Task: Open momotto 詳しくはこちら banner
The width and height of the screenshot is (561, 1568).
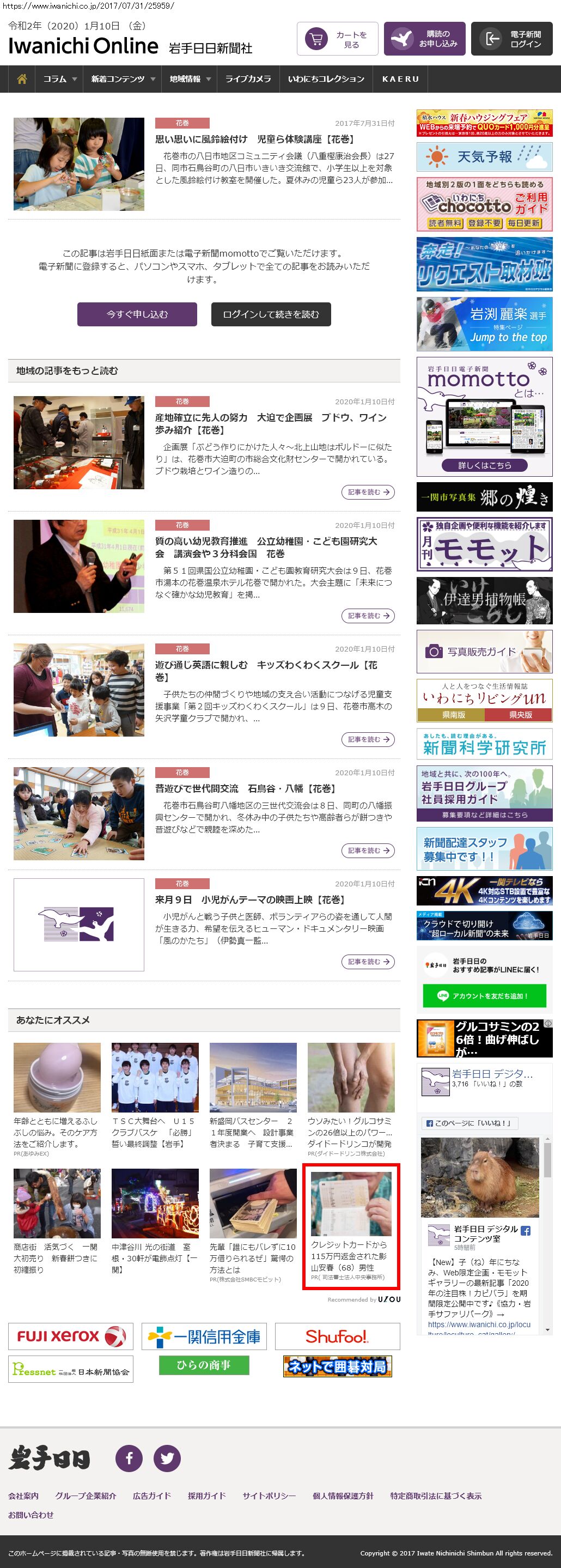Action: (x=484, y=465)
